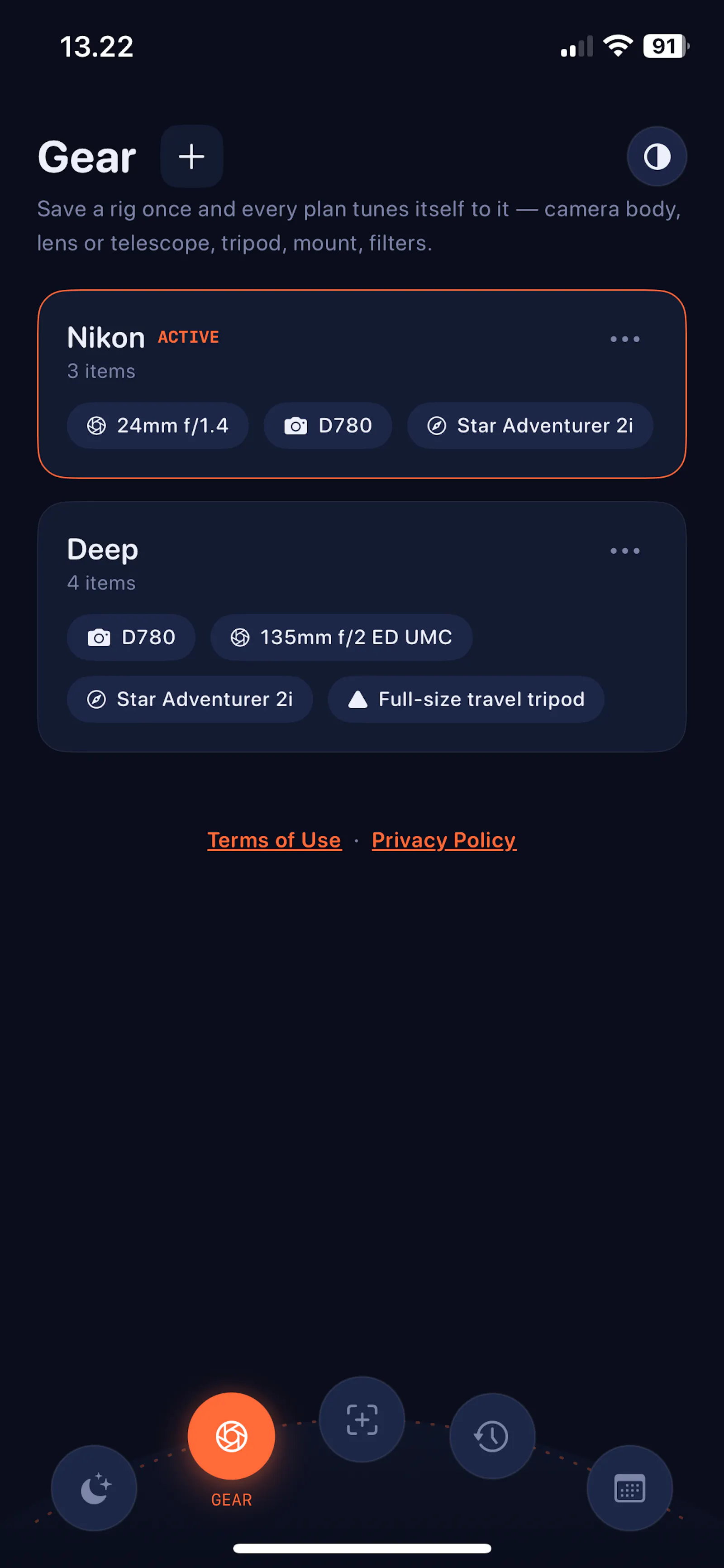Open the framing crosshair tab
Image resolution: width=724 pixels, height=1568 pixels.
[362, 1419]
